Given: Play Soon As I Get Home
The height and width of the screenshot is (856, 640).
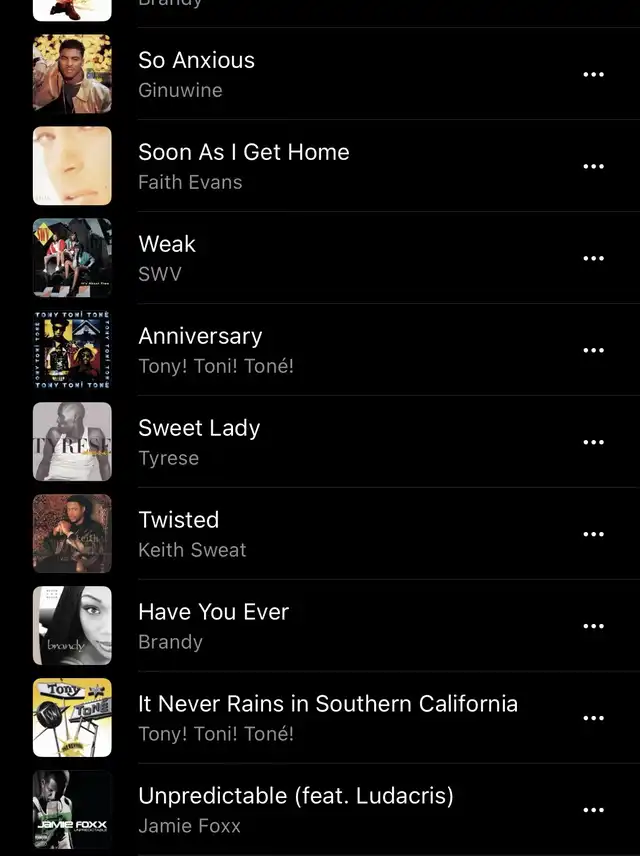Looking at the screenshot, I should coord(243,153).
